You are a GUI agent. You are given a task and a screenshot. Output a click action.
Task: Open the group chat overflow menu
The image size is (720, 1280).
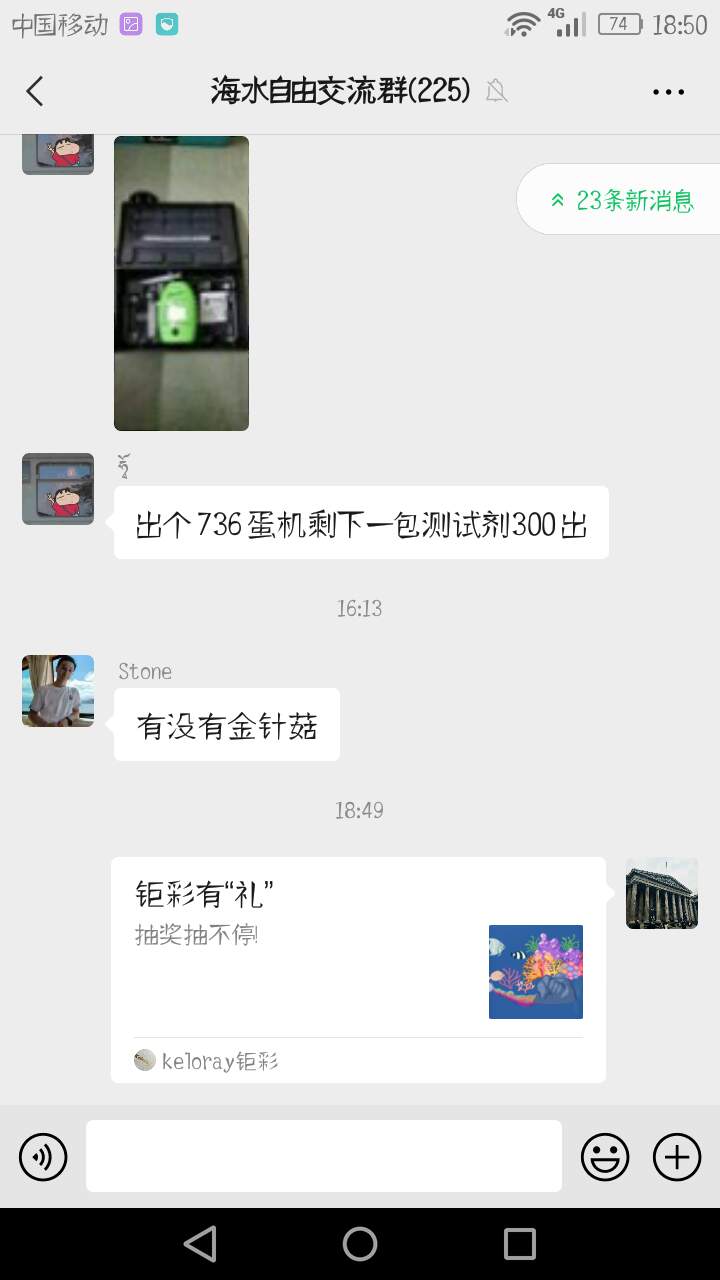click(668, 92)
